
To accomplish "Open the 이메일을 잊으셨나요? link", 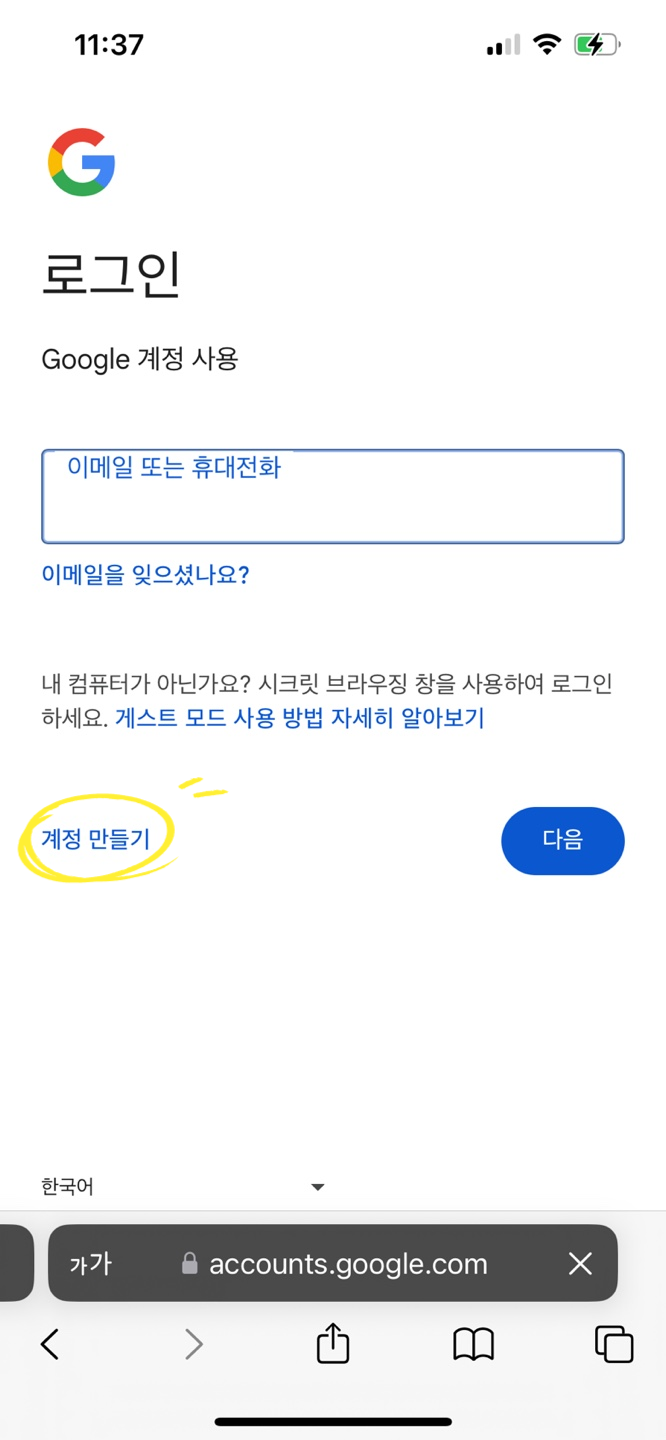I will (145, 575).
